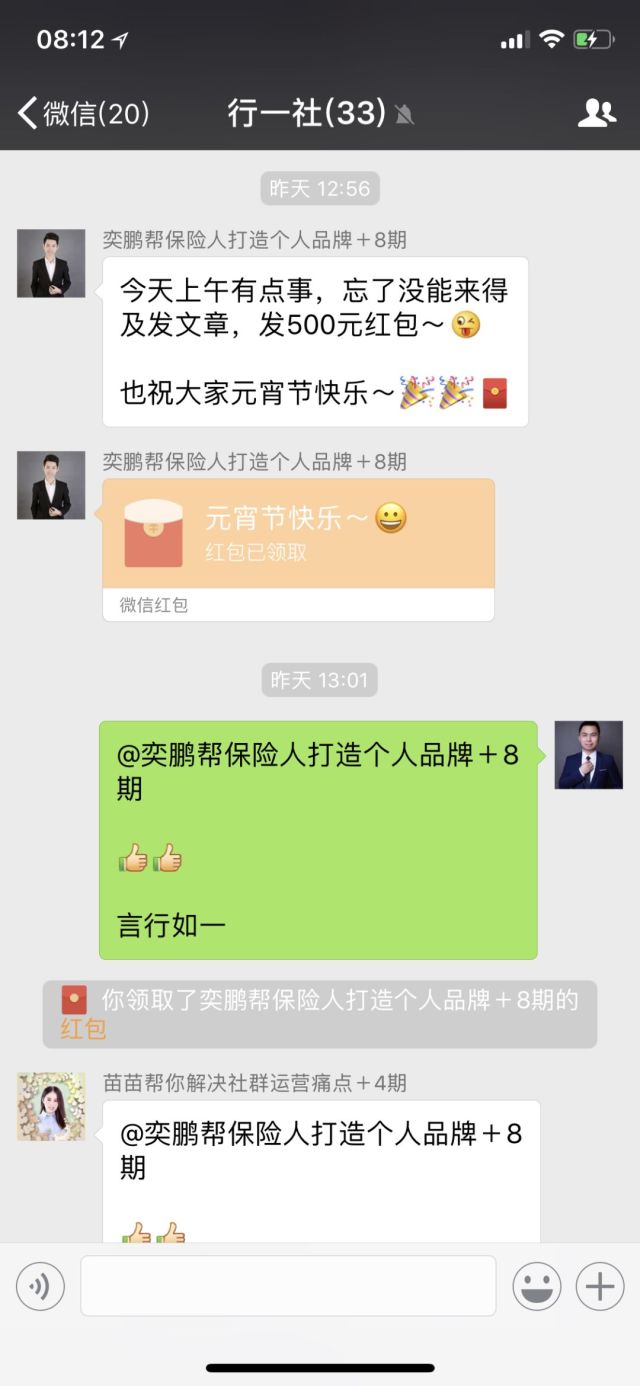Go back to the 微信 chat list
Image resolution: width=640 pixels, height=1386 pixels.
tap(82, 113)
